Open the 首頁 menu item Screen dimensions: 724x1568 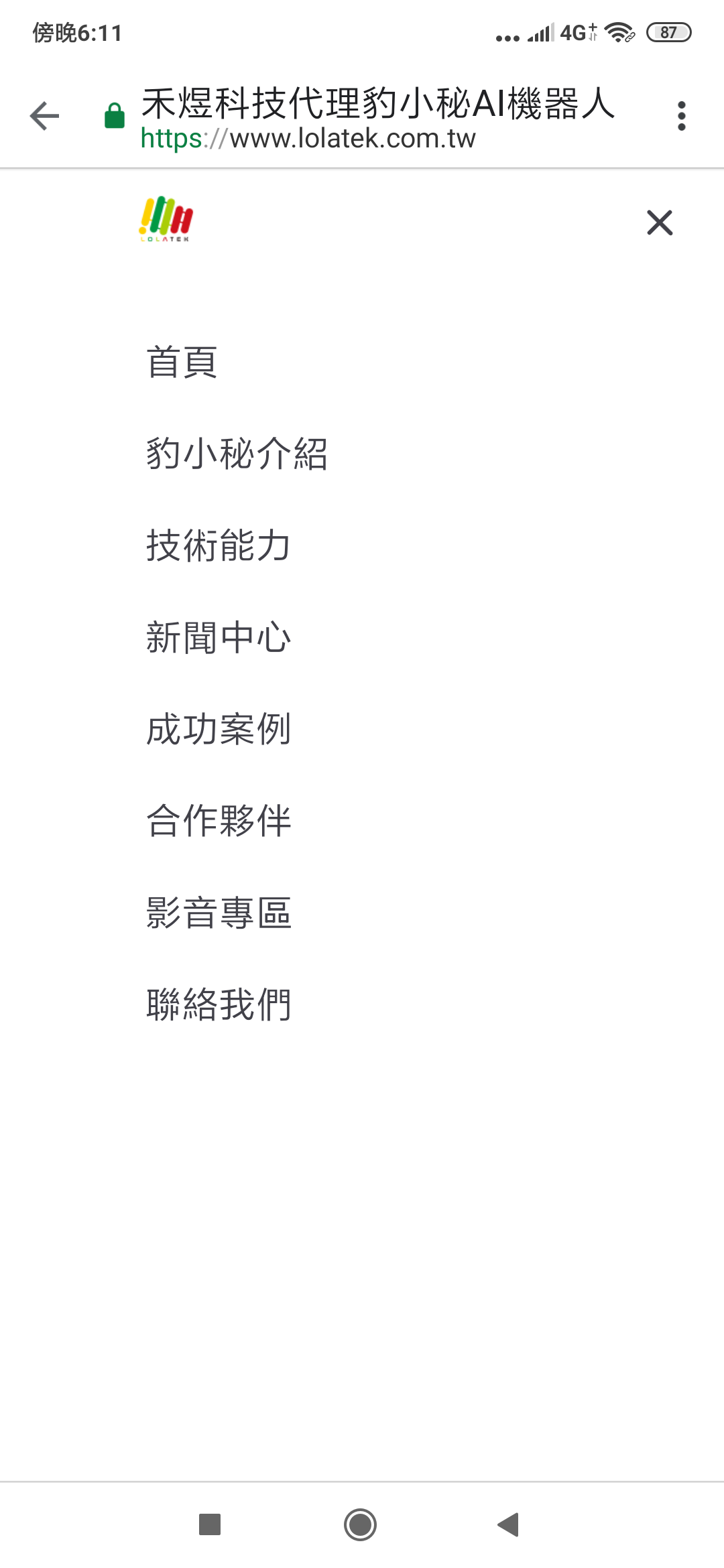point(182,362)
